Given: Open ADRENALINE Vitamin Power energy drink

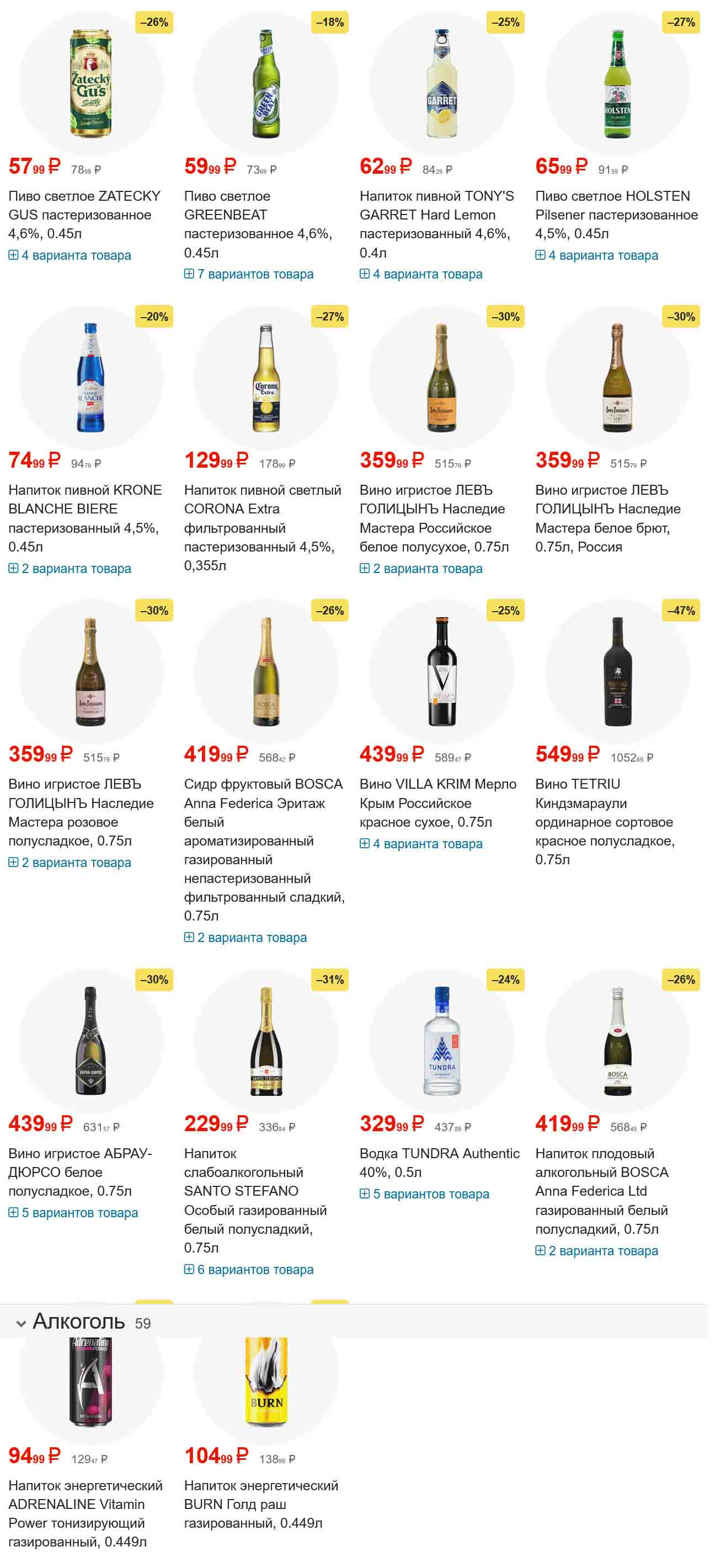Looking at the screenshot, I should coord(86,1513).
